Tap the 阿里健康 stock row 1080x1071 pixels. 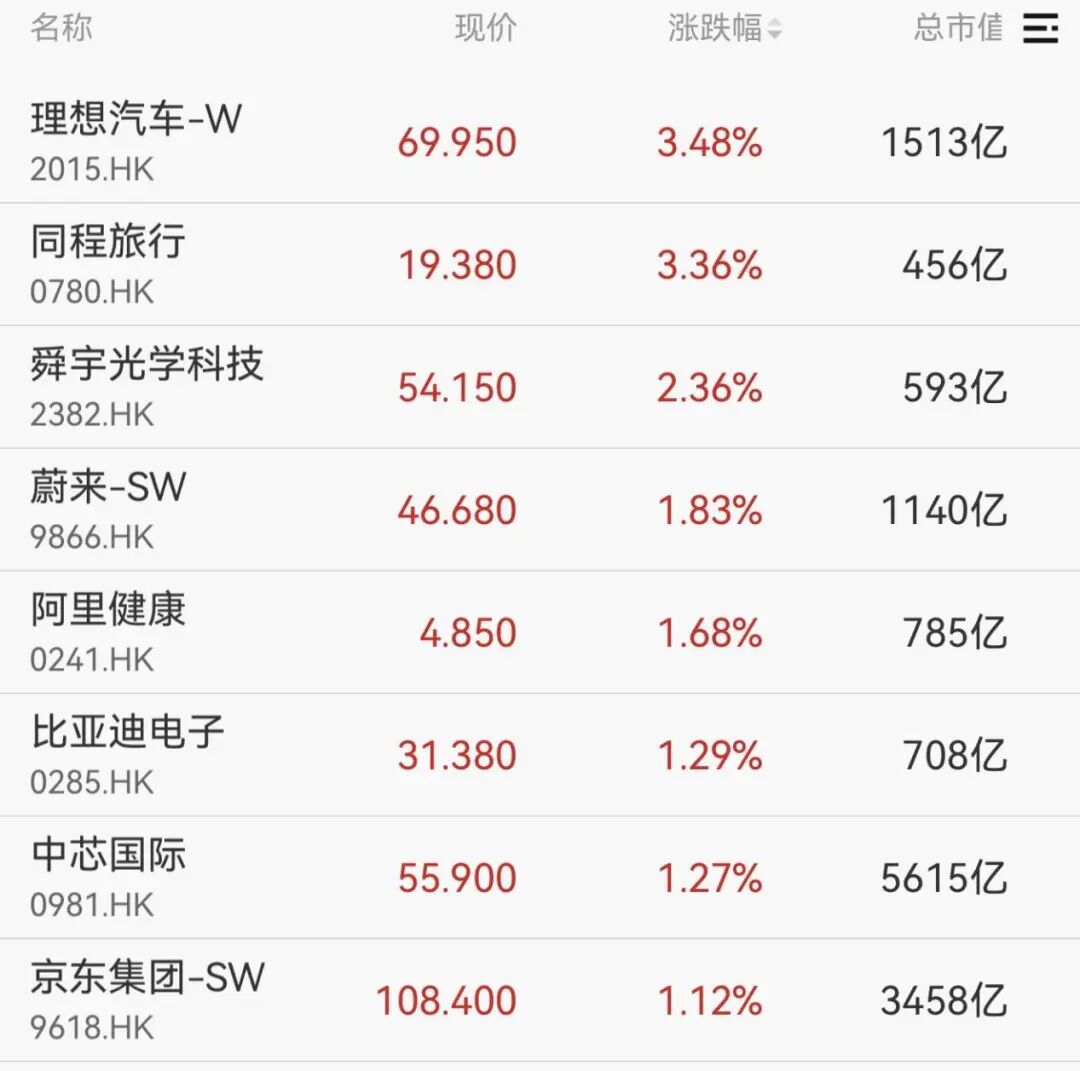click(x=108, y=610)
